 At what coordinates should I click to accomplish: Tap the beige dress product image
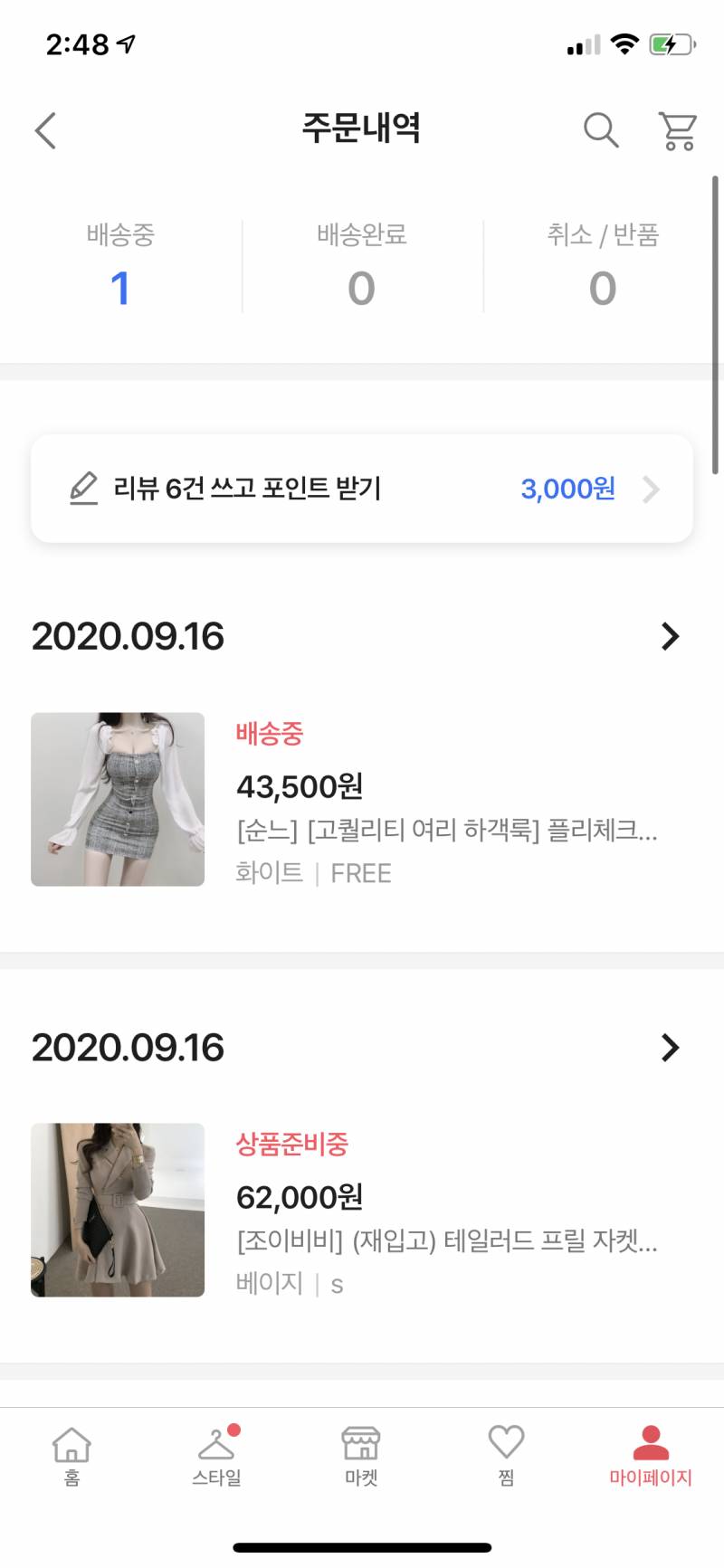click(118, 1211)
